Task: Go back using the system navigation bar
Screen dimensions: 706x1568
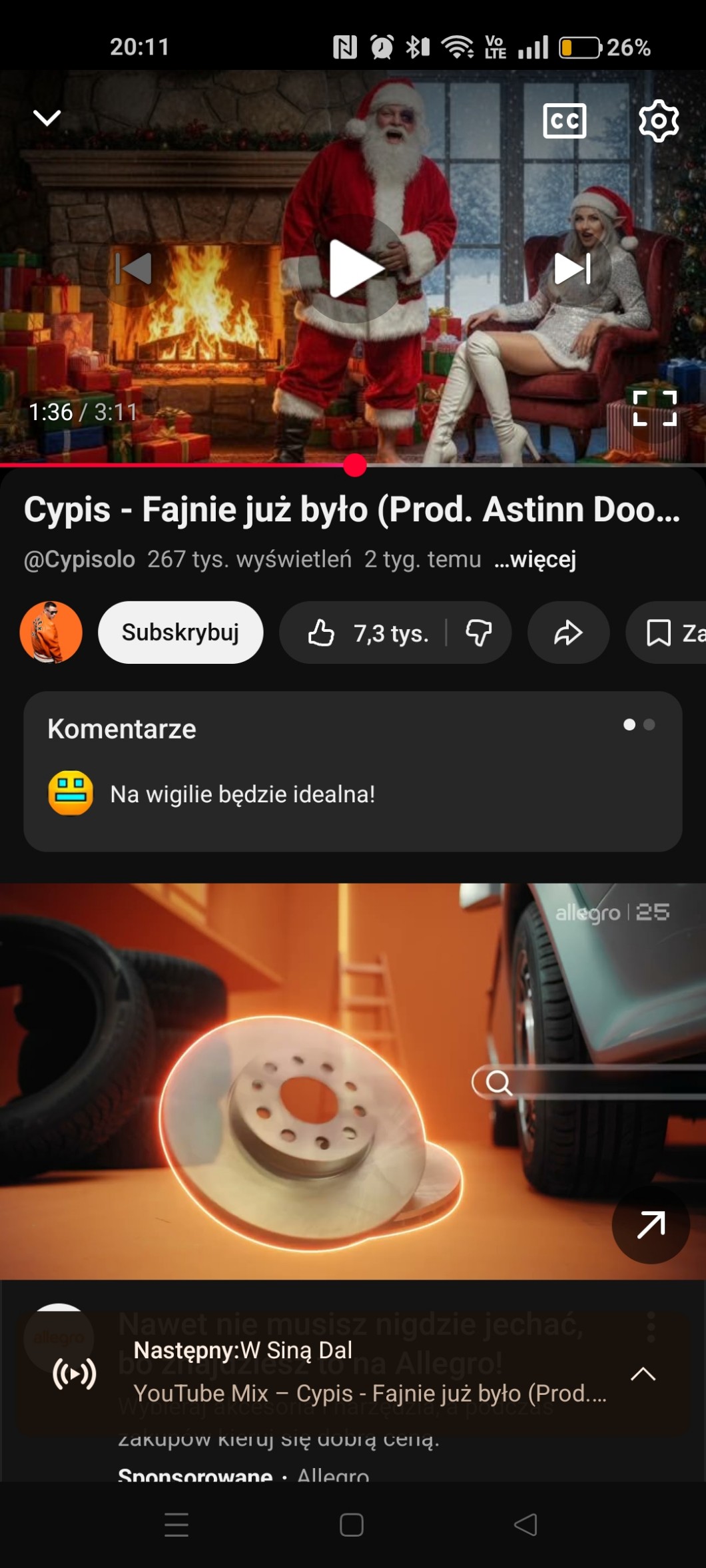Action: click(x=526, y=1525)
